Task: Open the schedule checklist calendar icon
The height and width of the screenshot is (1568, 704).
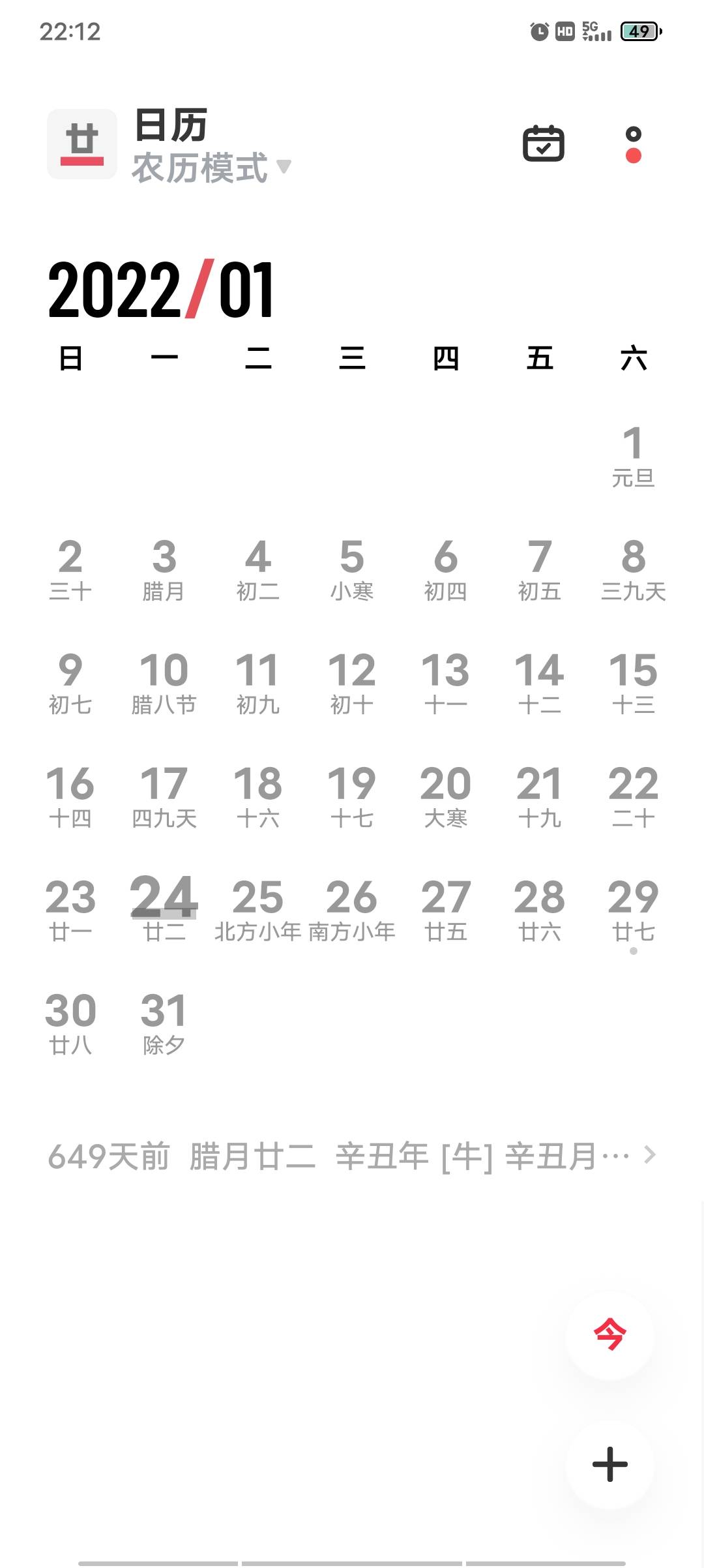Action: pos(543,143)
